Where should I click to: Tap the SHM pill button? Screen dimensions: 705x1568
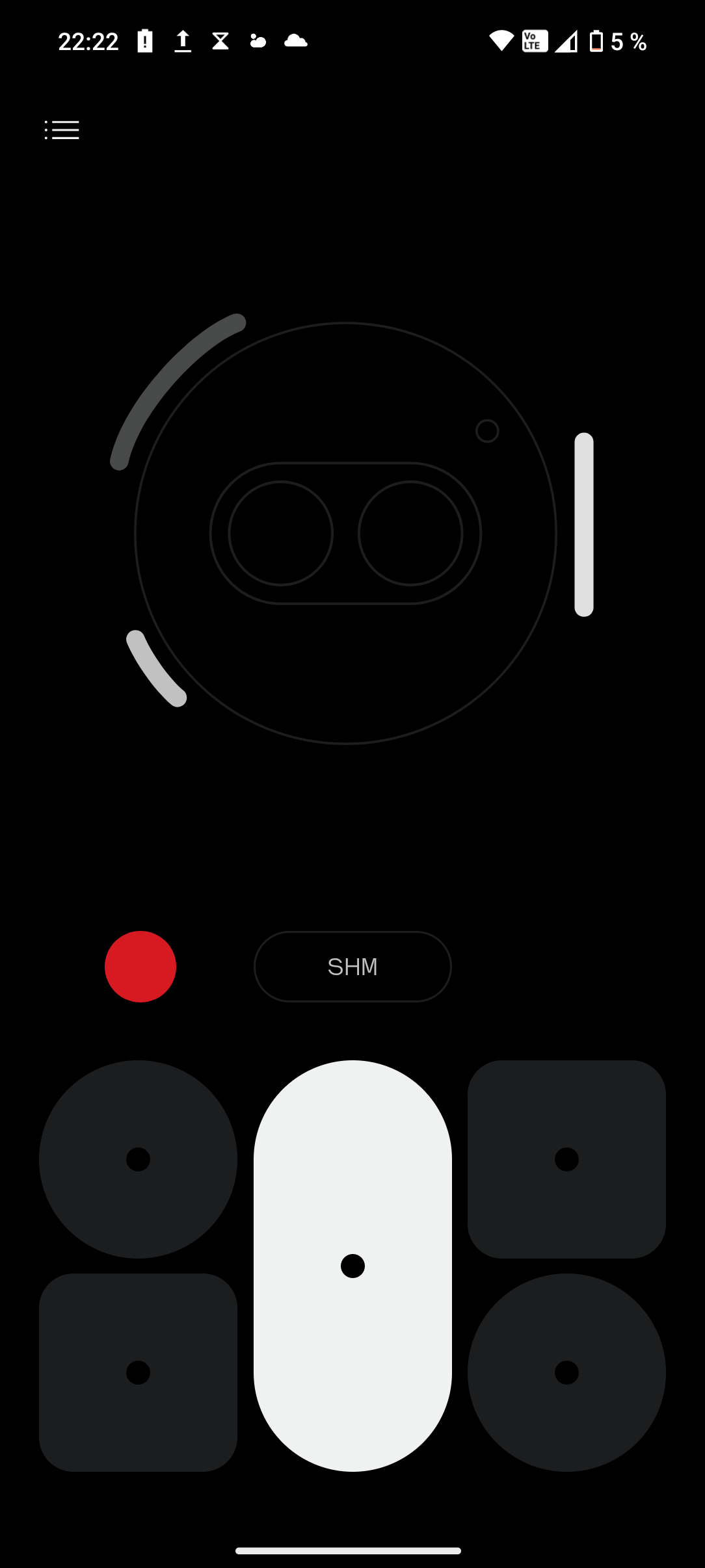tap(352, 967)
